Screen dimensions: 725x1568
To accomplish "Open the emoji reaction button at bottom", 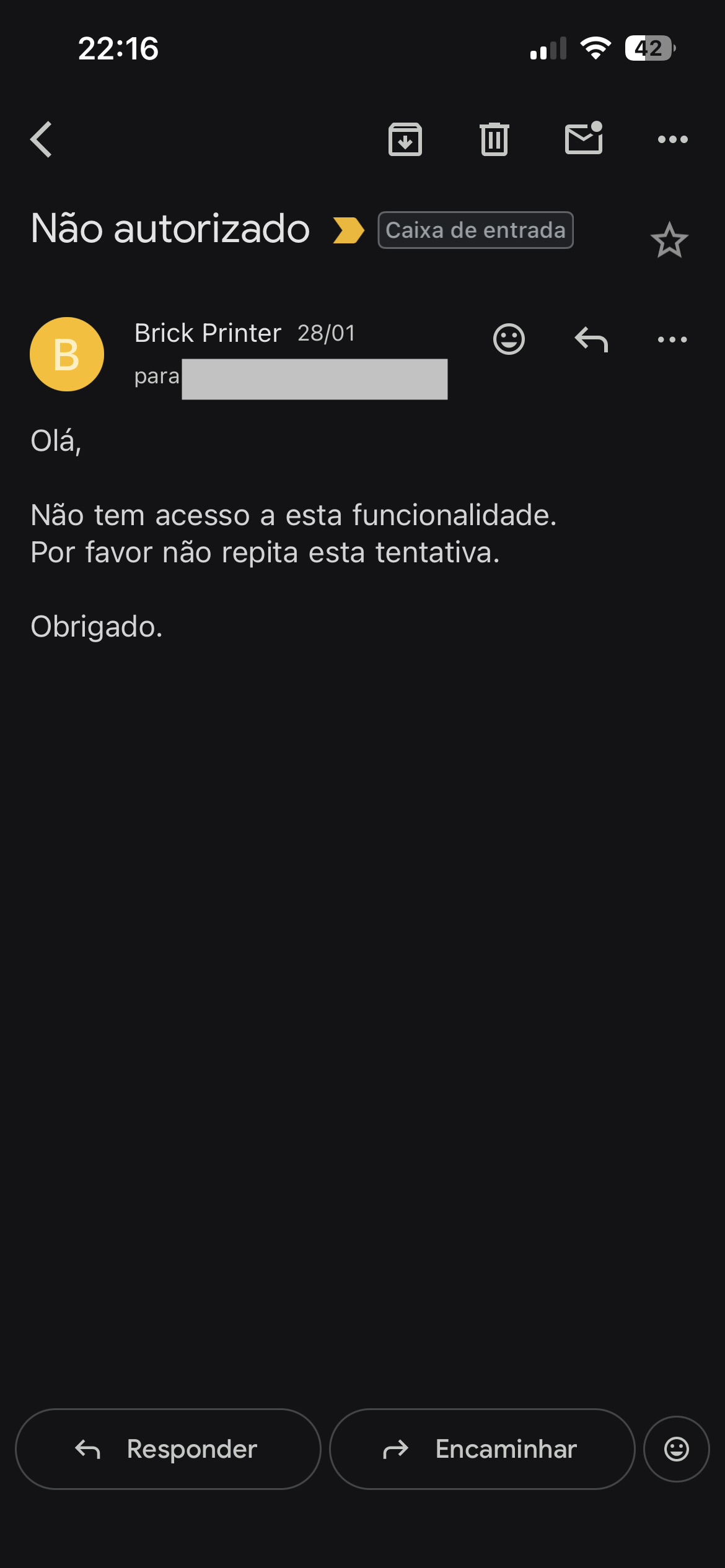I will (676, 1449).
